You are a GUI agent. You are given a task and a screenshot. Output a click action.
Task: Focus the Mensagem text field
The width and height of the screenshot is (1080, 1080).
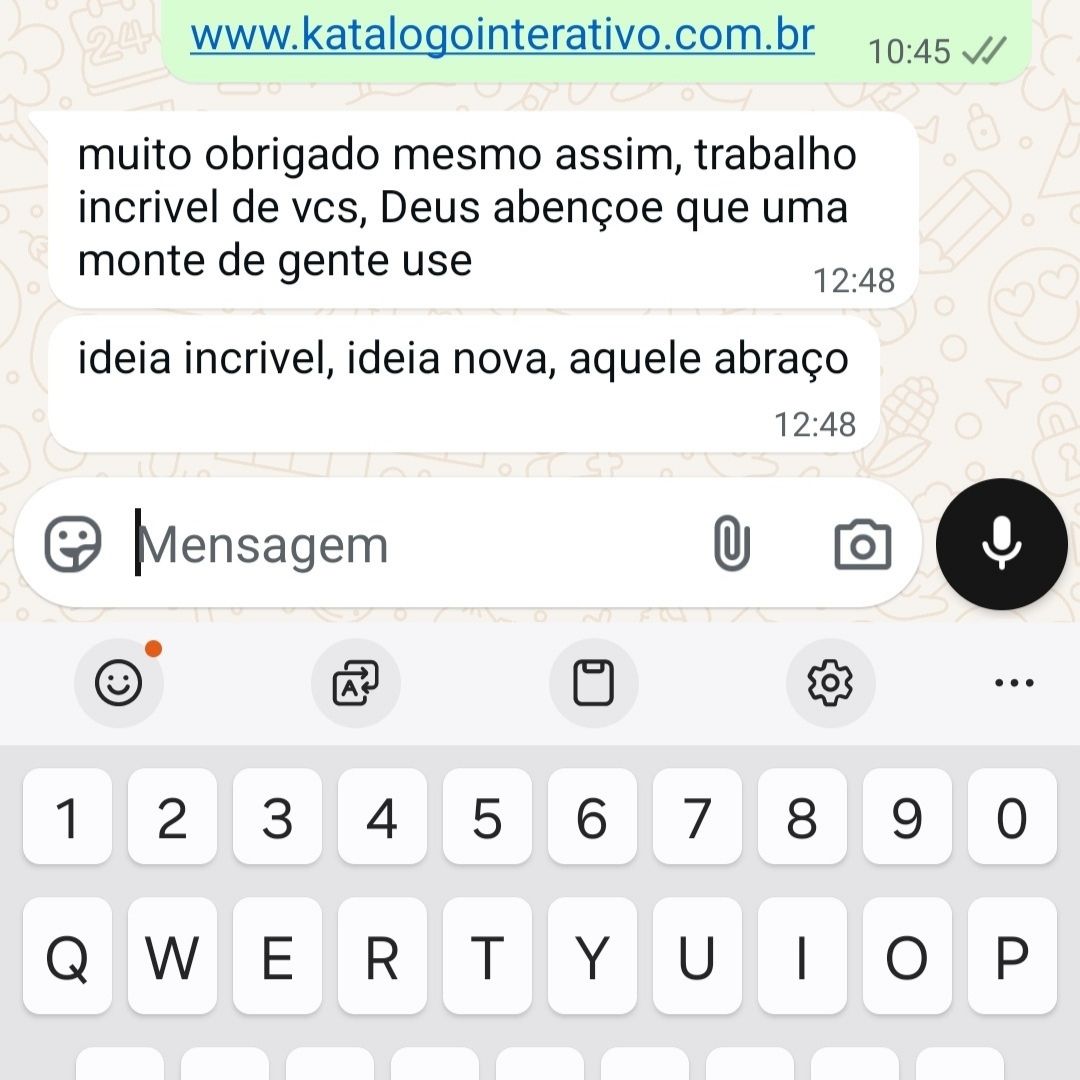click(410, 545)
